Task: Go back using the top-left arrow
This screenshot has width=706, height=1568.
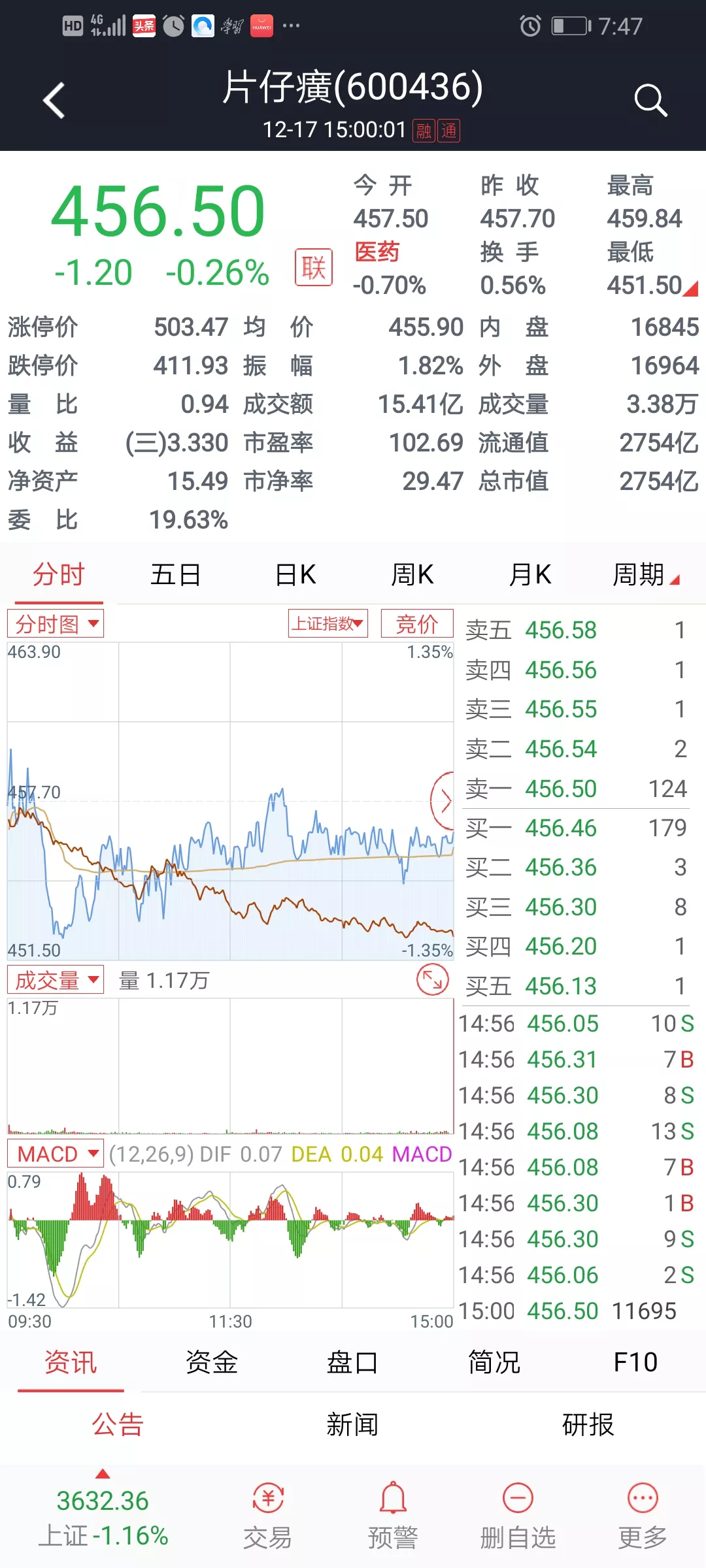Action: tap(54, 101)
